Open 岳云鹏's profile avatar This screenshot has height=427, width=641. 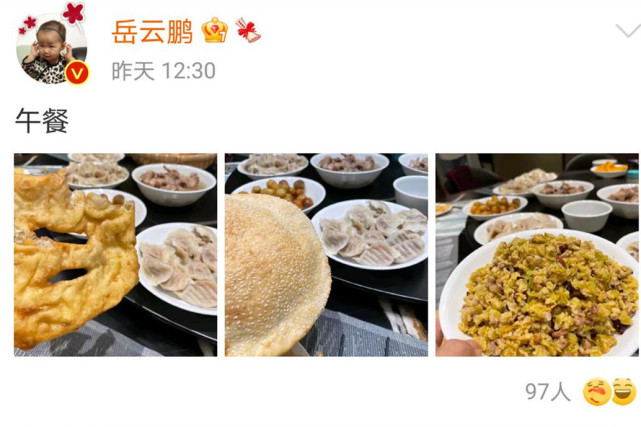point(51,50)
